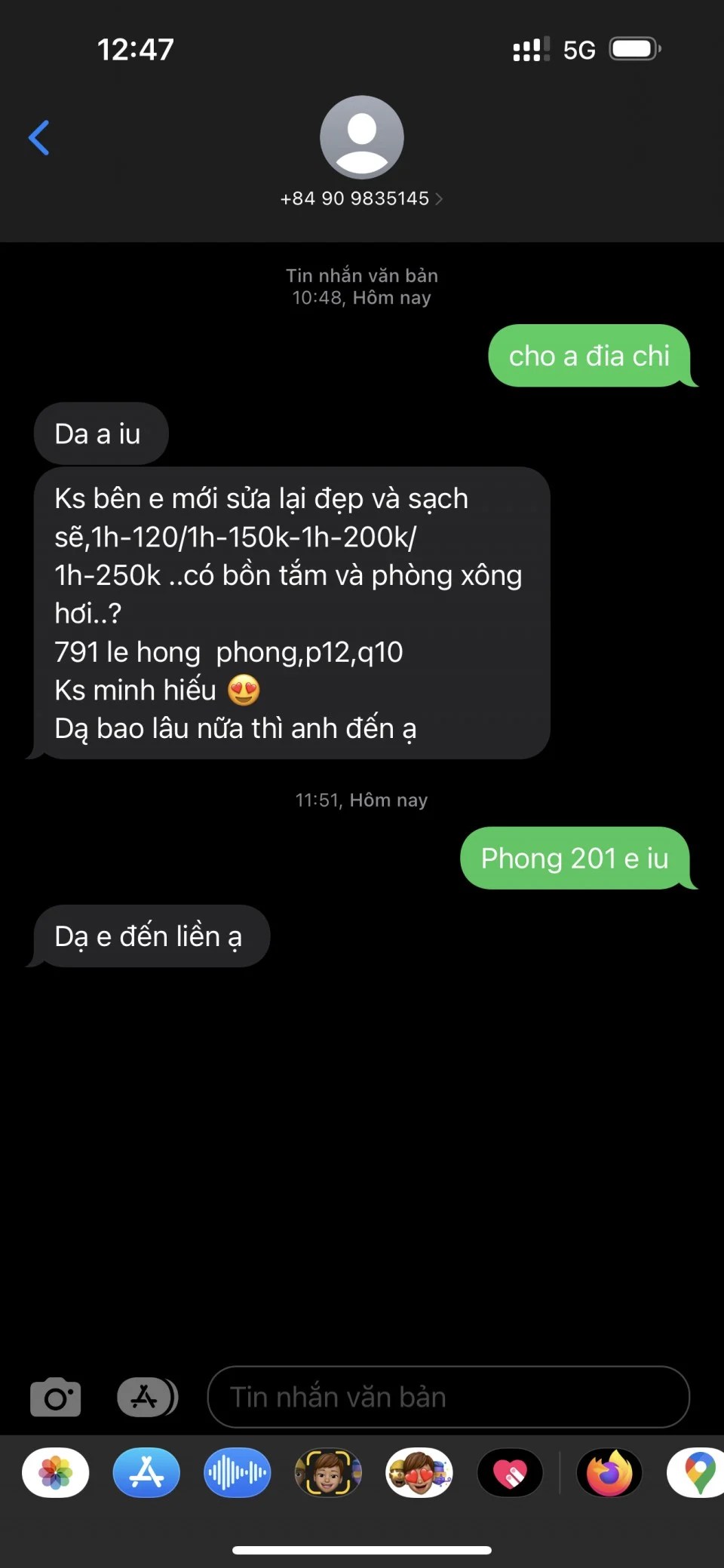The width and height of the screenshot is (724, 1568).
Task: Focus the Tin nhắn văn bản text field
Action: [x=448, y=1398]
